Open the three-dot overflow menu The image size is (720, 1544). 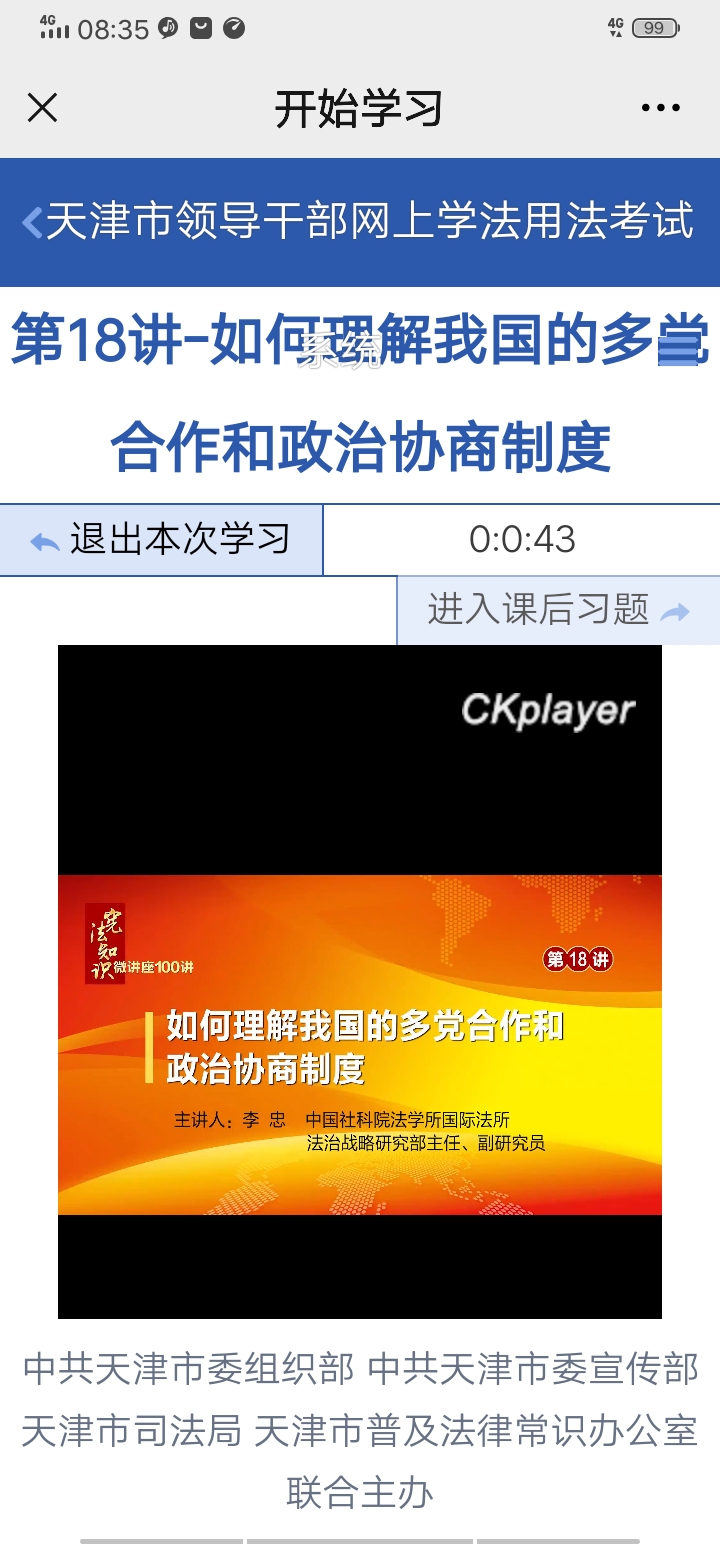click(661, 108)
